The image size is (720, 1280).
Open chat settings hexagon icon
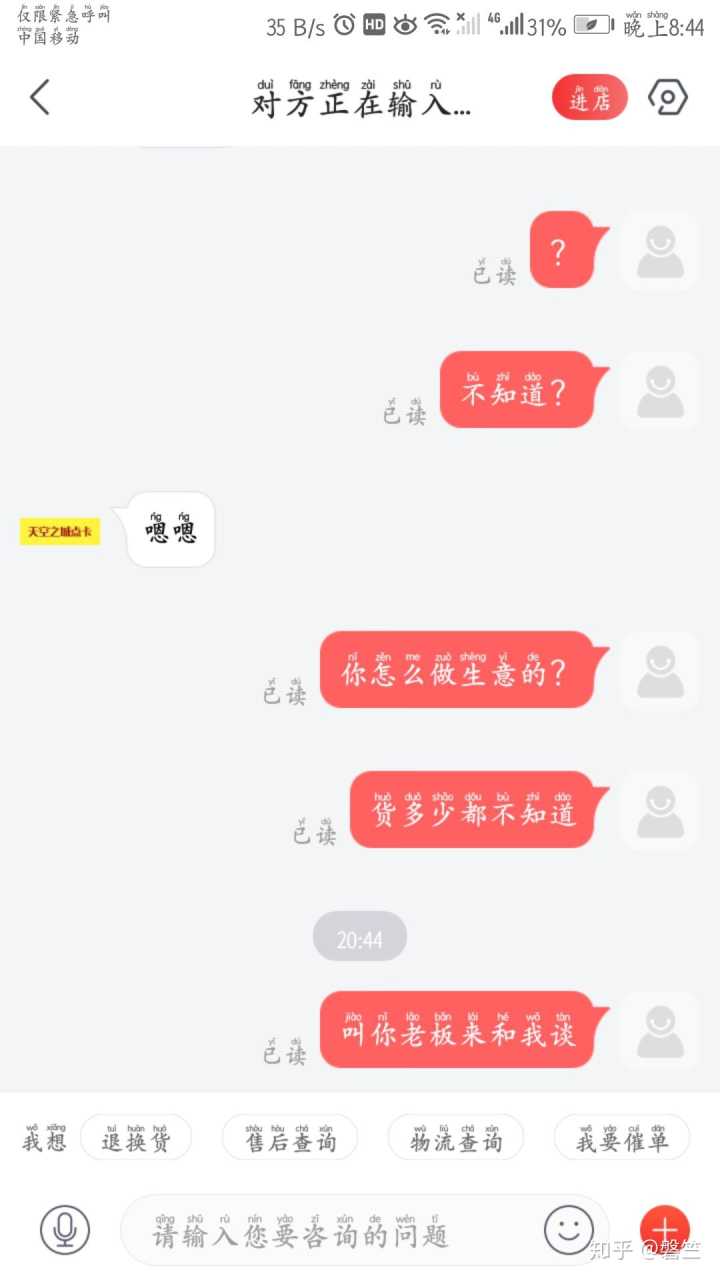pos(667,98)
